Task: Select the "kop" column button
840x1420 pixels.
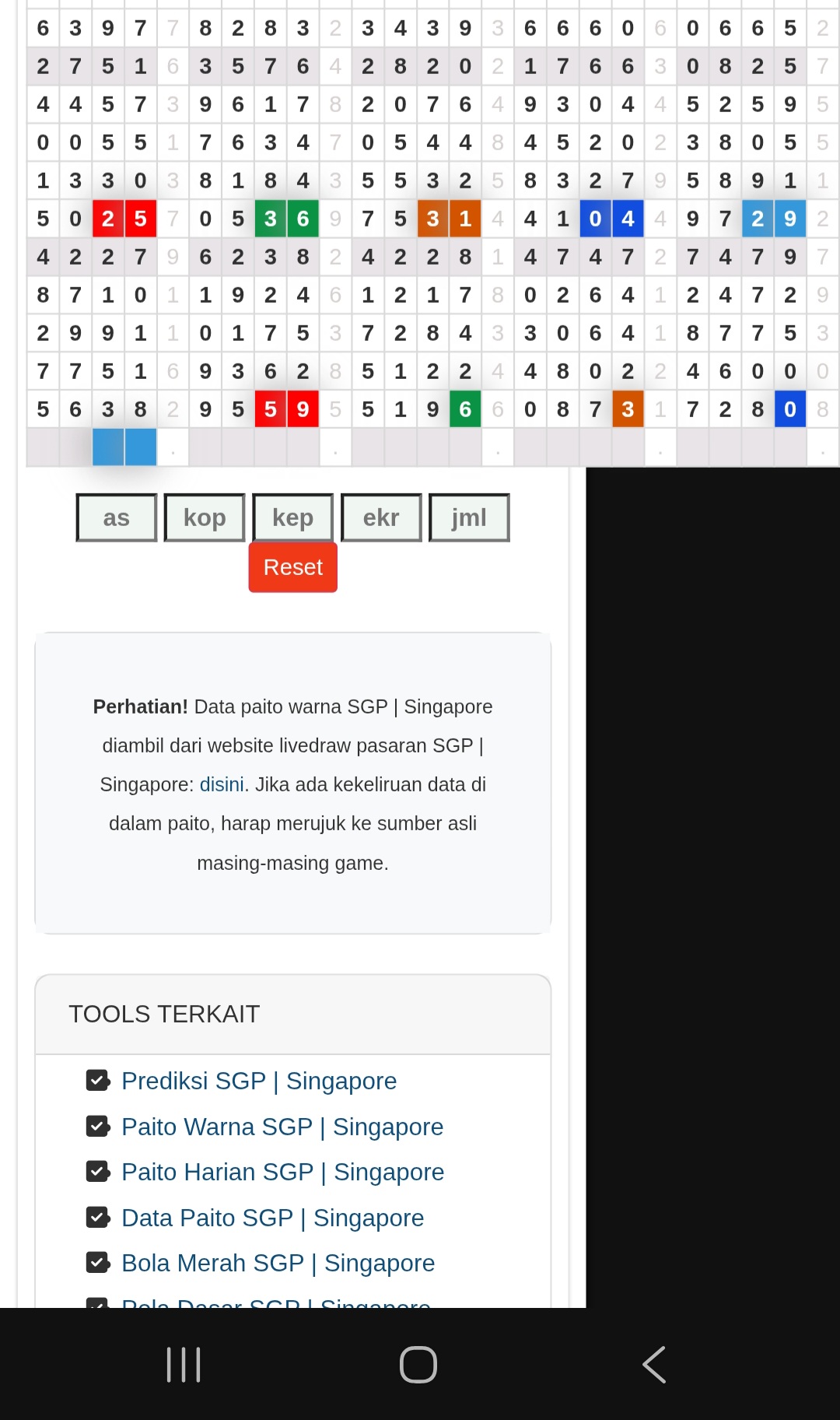Action: pyautogui.click(x=205, y=517)
